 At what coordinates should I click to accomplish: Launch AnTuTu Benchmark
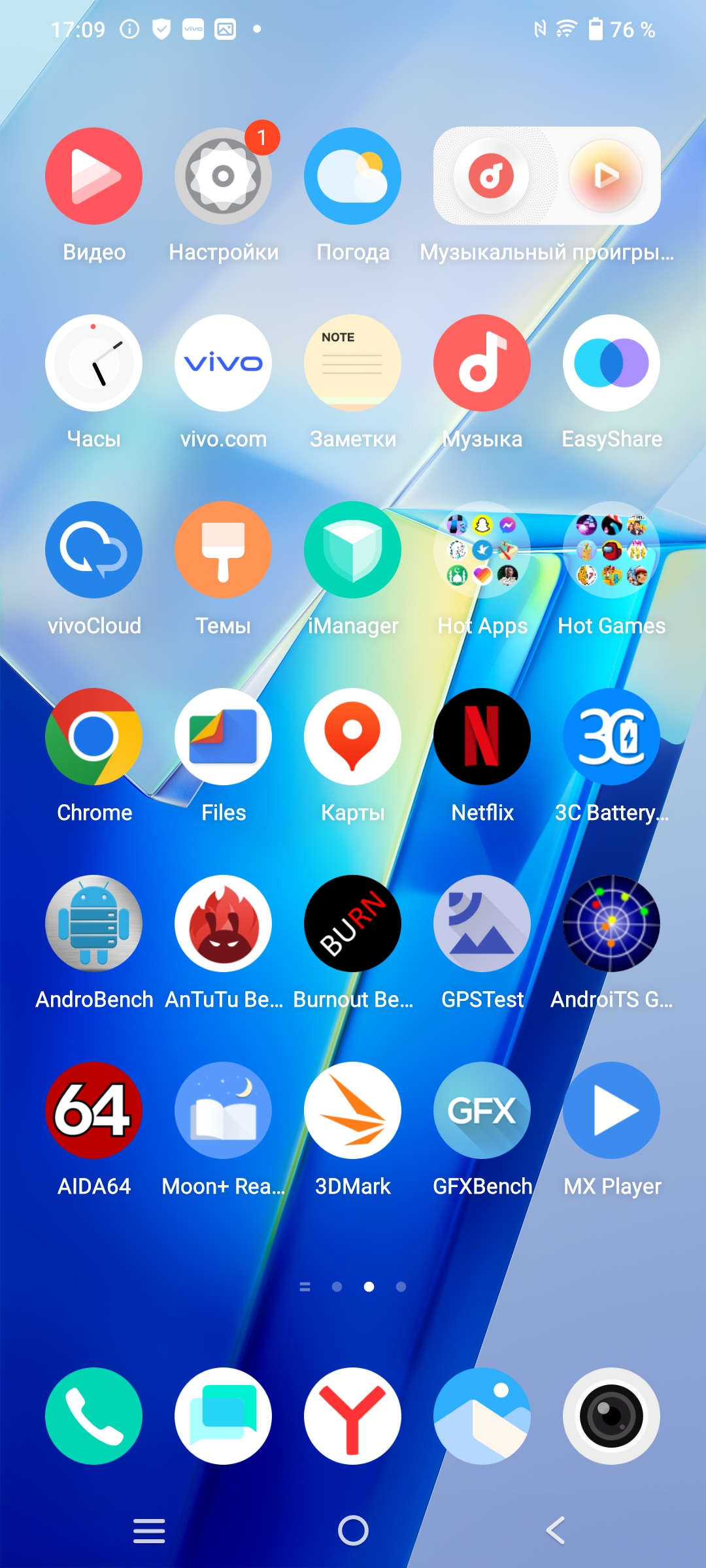click(223, 924)
